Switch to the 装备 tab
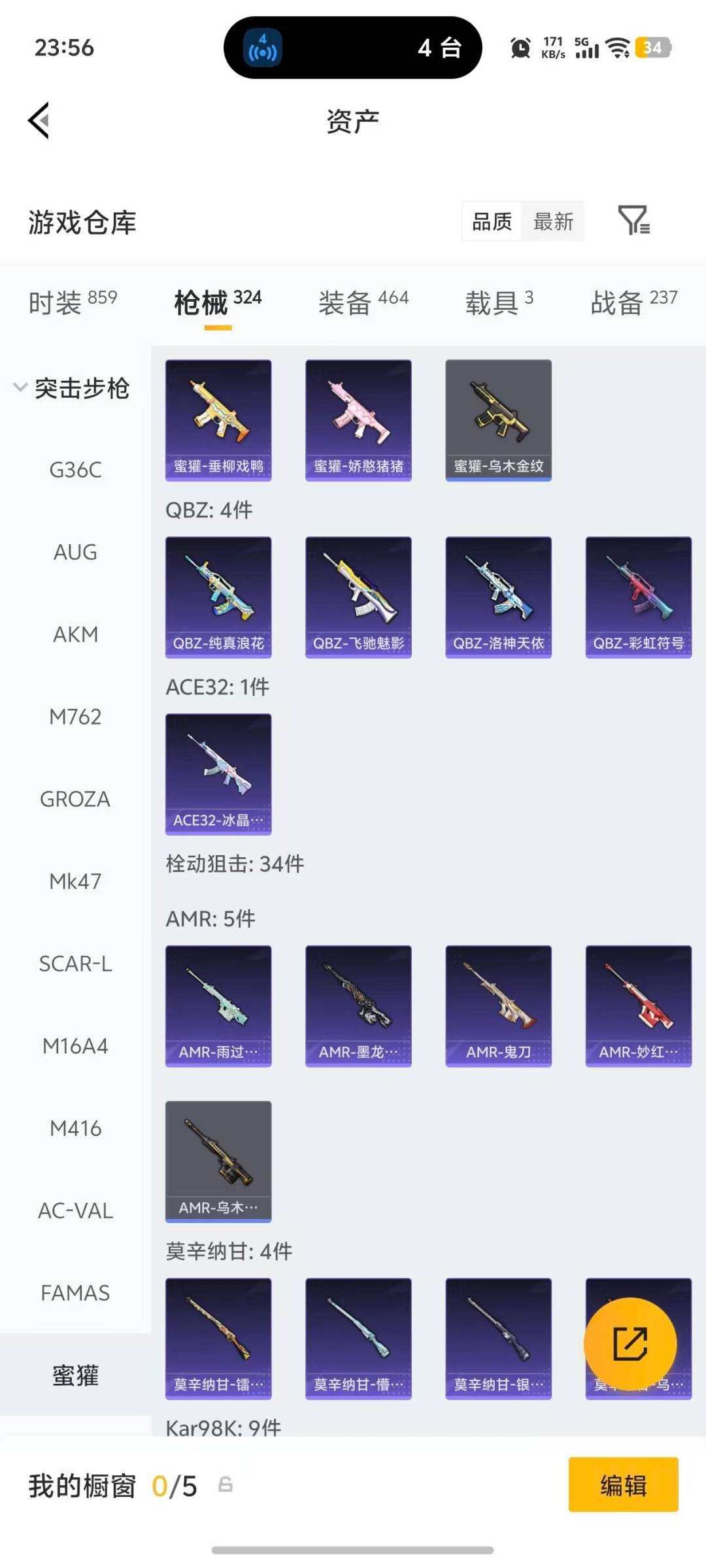 (363, 302)
